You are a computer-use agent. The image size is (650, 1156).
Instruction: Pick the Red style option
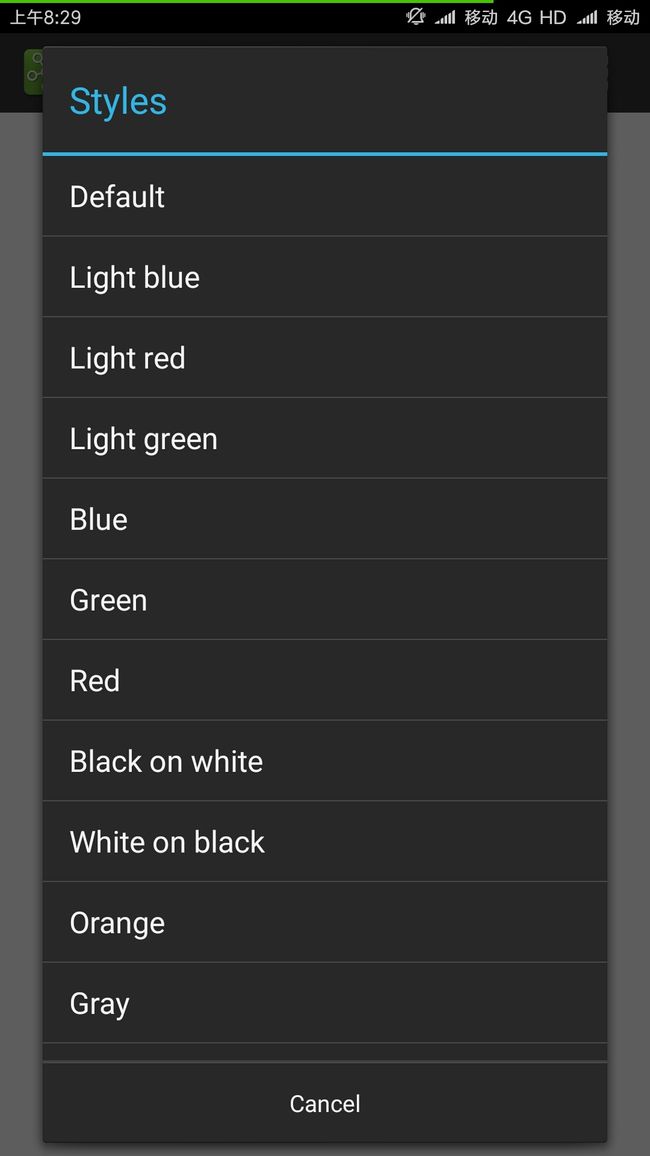[324, 680]
